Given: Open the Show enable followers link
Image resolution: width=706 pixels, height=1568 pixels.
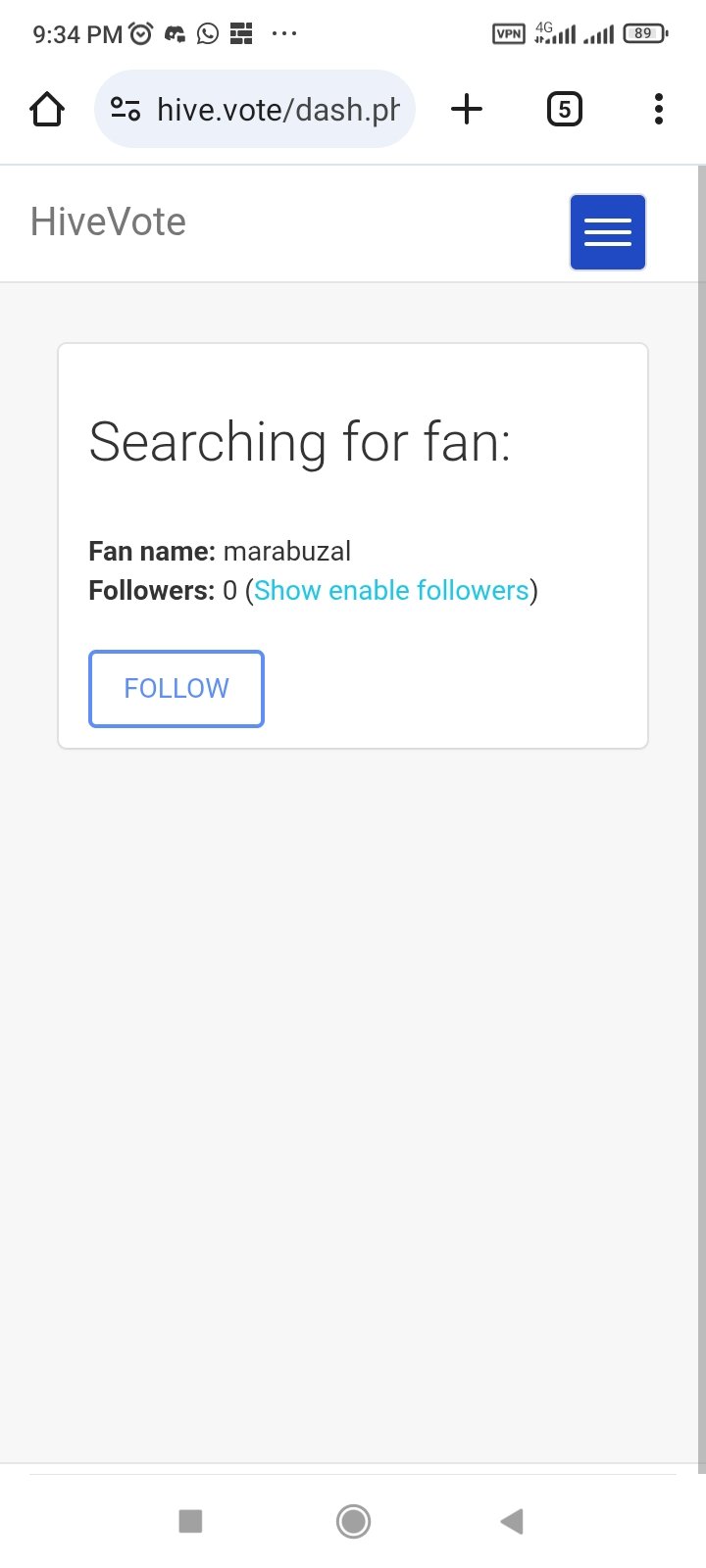Looking at the screenshot, I should (391, 591).
